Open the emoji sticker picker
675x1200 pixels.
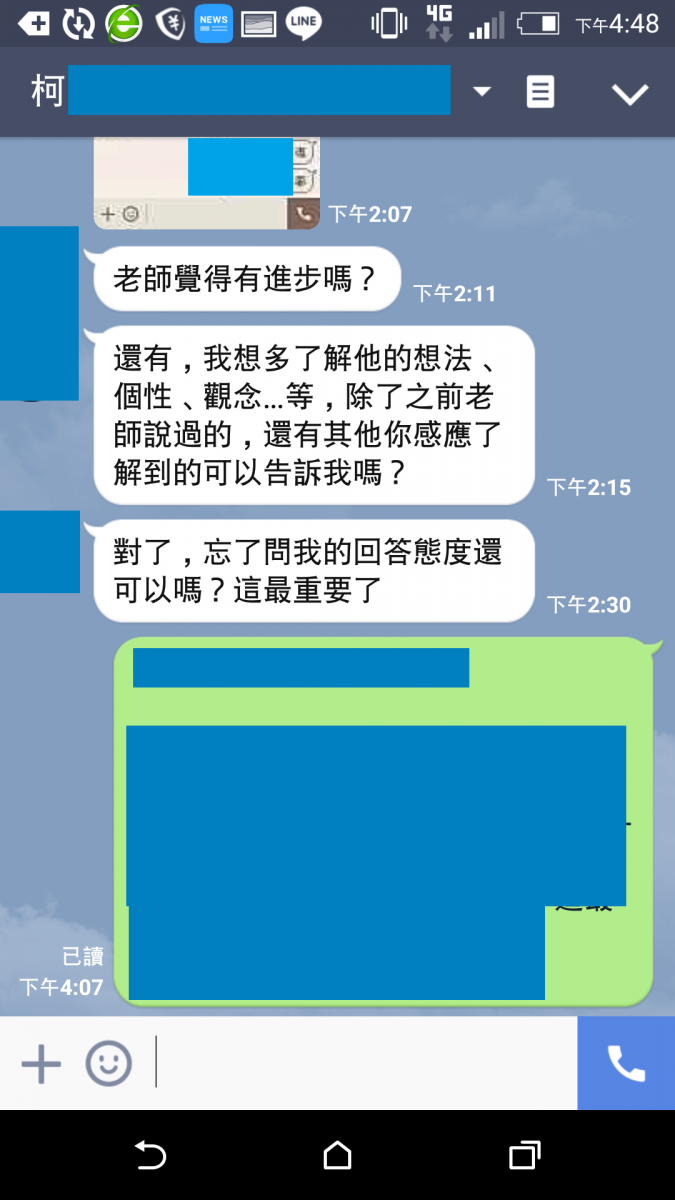pos(108,1063)
